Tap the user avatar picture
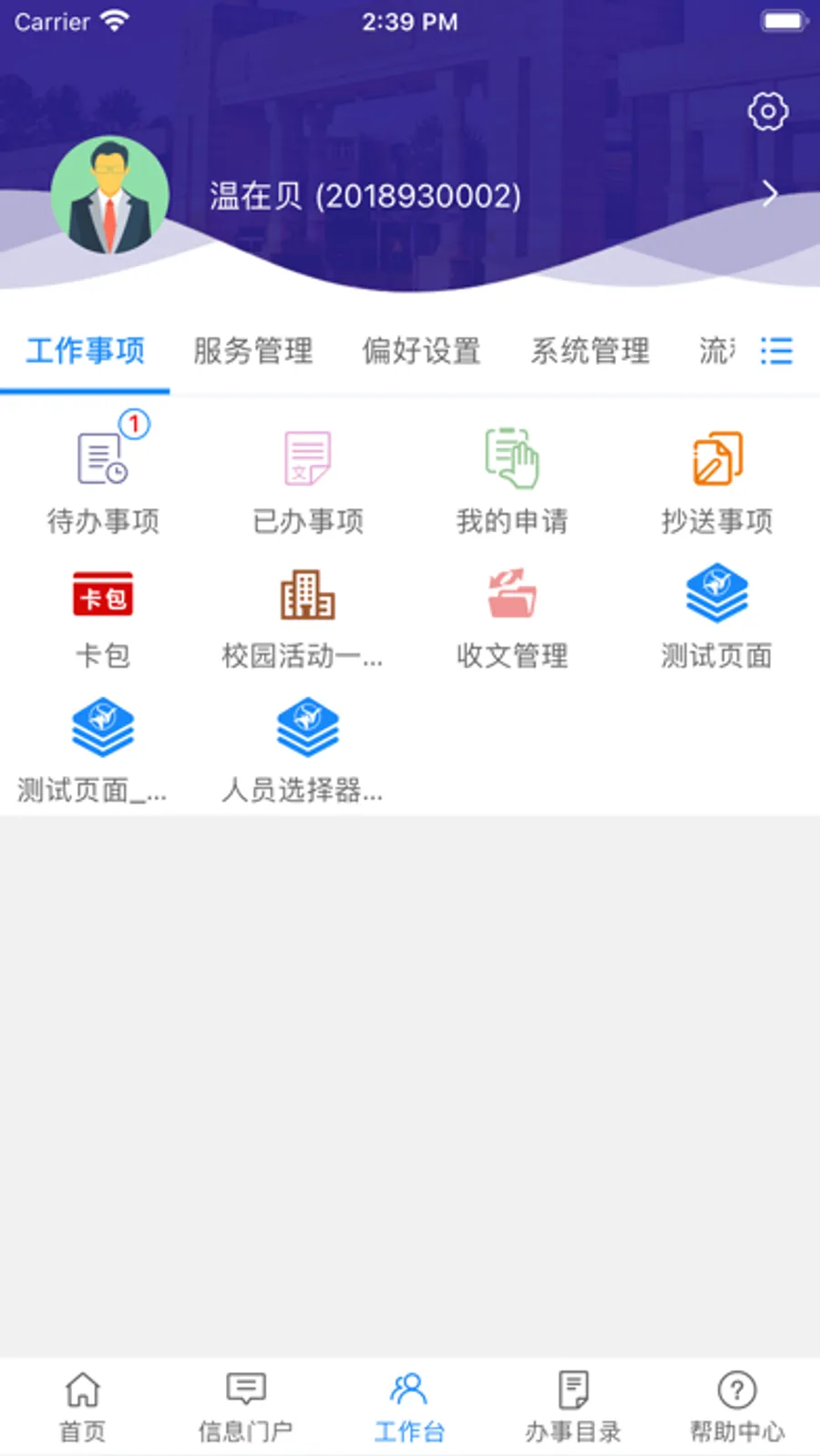Viewport: 820px width, 1456px height. point(110,196)
